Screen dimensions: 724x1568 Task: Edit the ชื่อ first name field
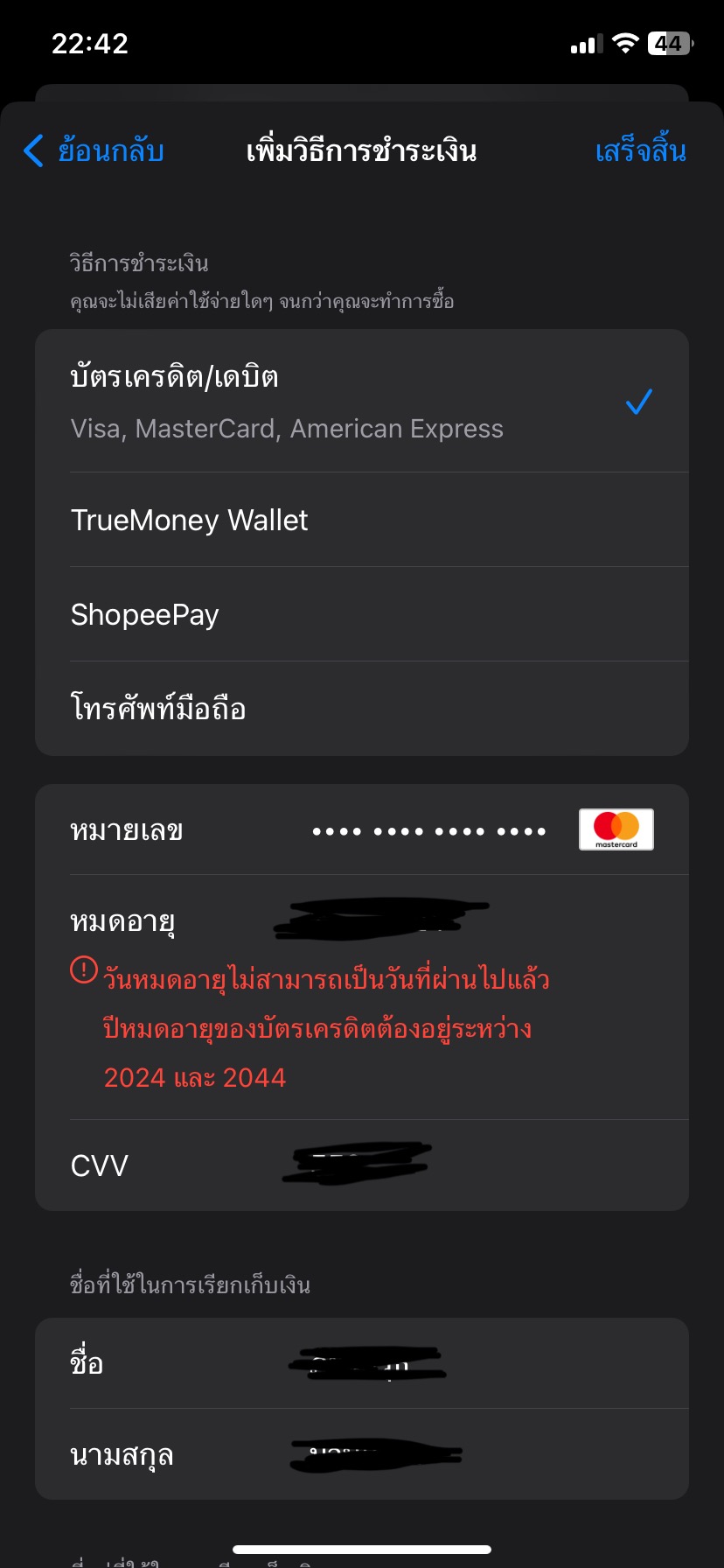click(x=362, y=1363)
